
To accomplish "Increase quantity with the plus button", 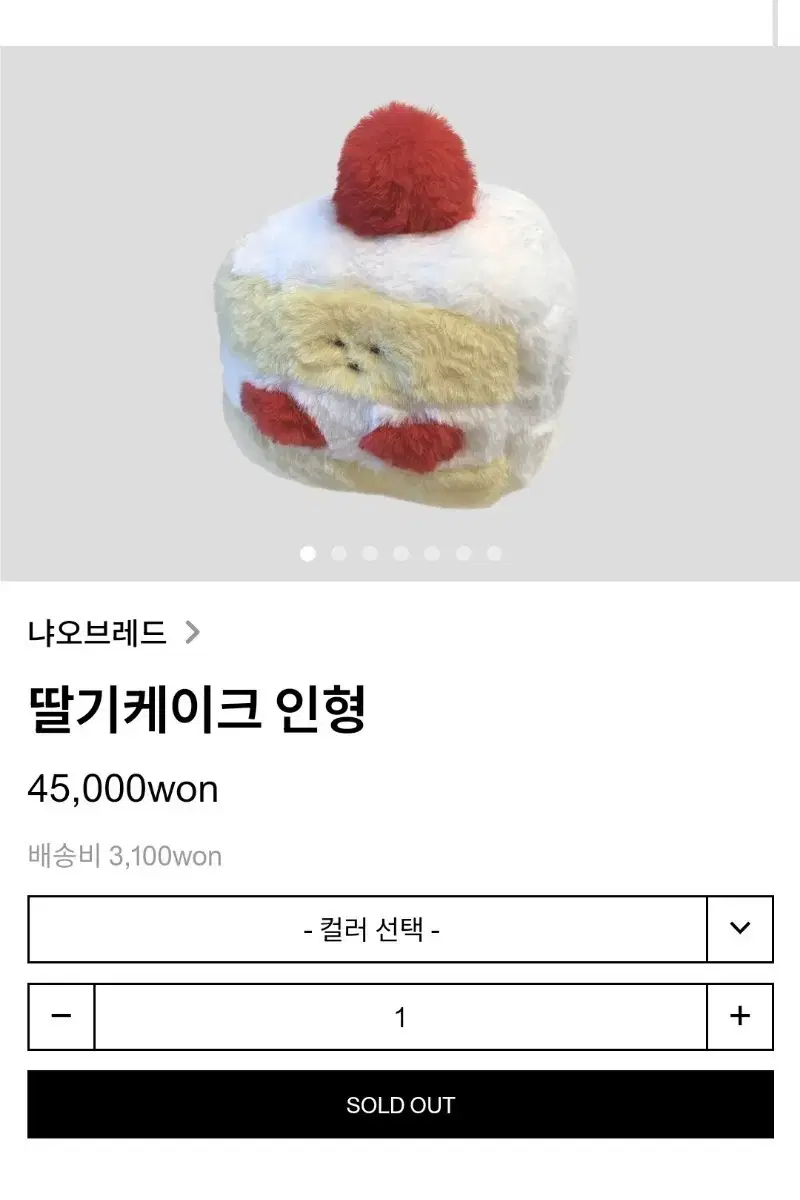I will pyautogui.click(x=739, y=1017).
